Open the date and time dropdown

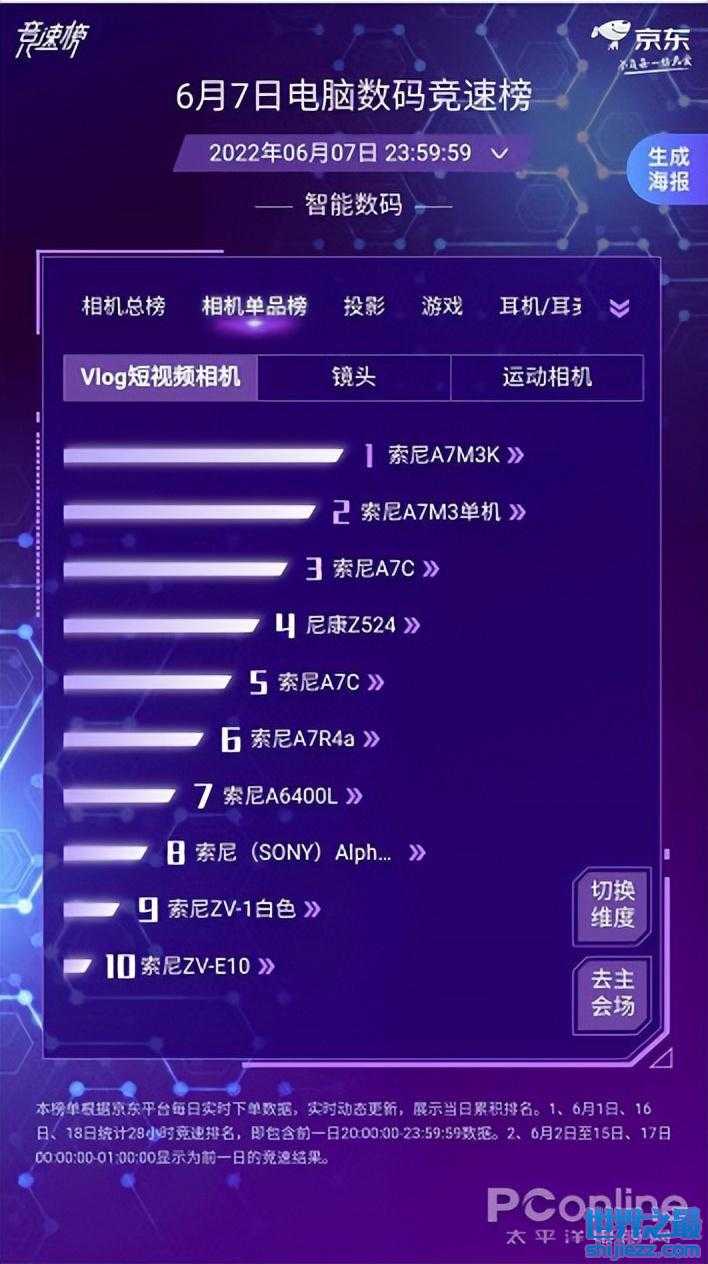pos(350,153)
